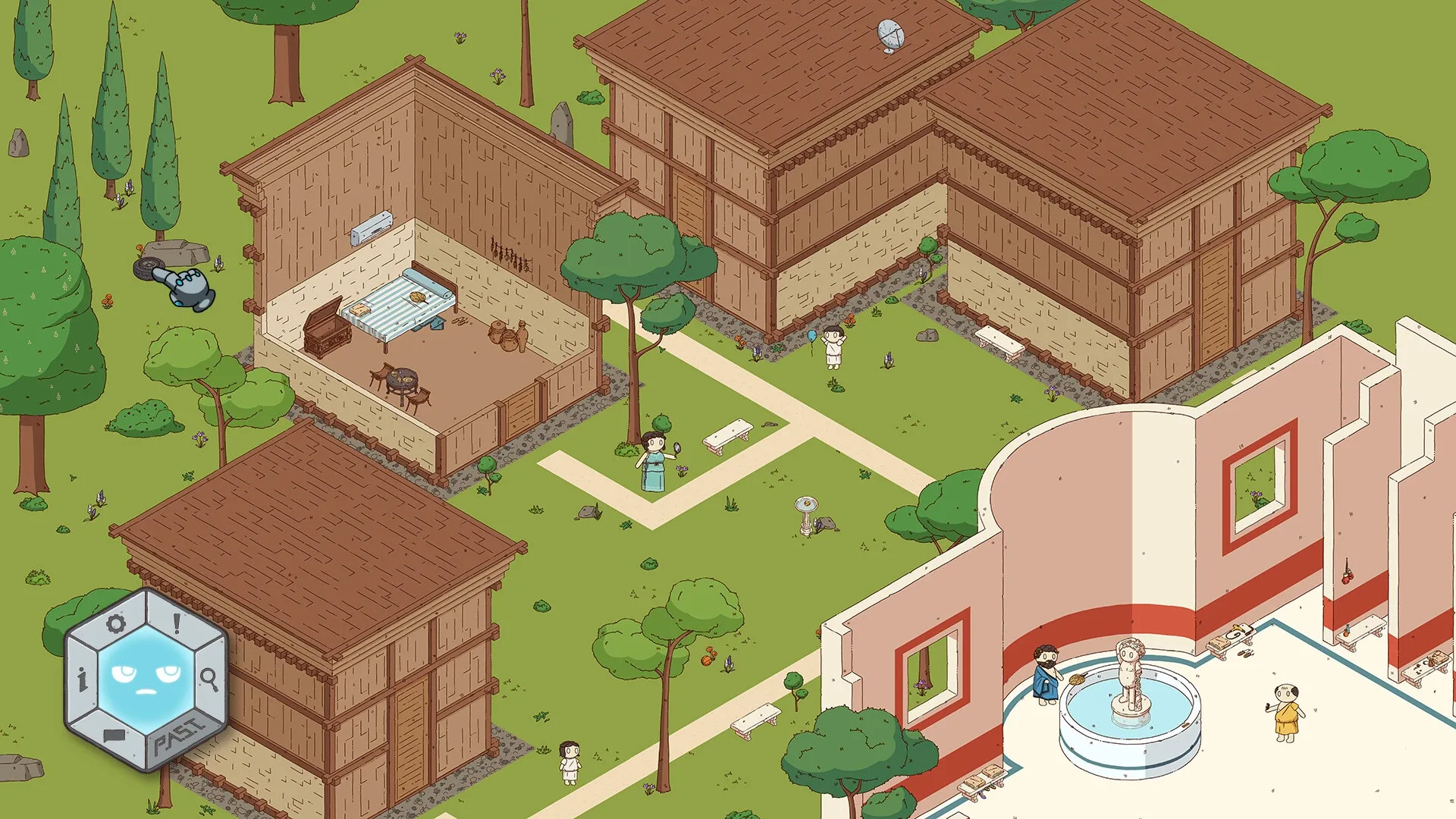Tap the exclamation mark segment
Image resolution: width=1456 pixels, height=819 pixels.
(x=177, y=623)
